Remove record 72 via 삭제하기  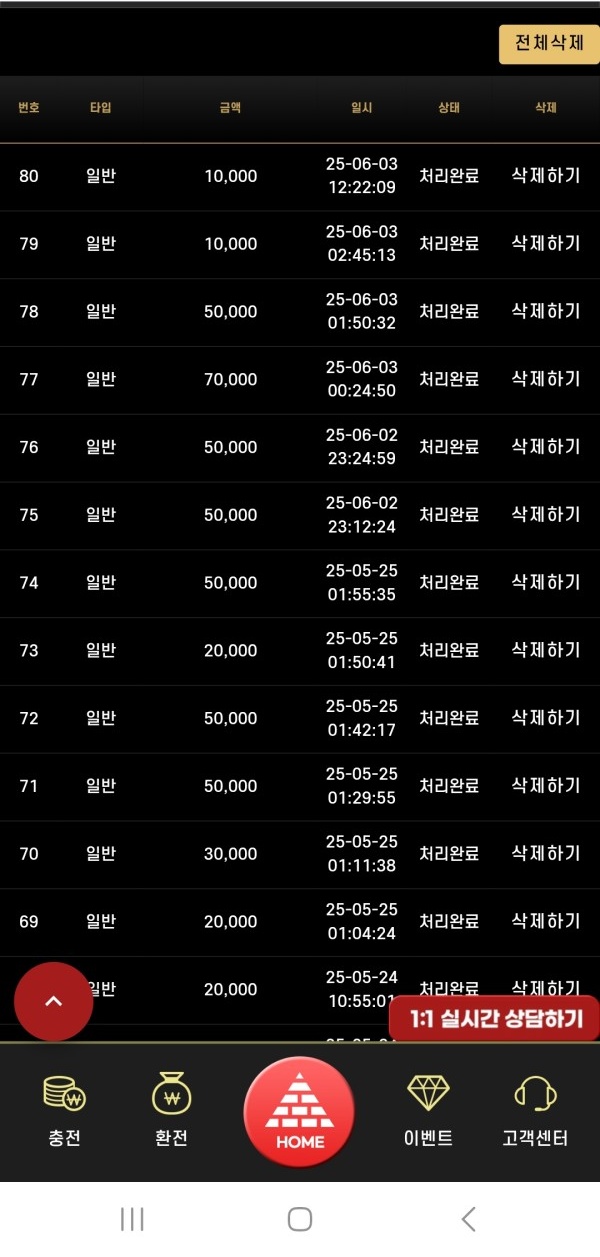tap(546, 718)
